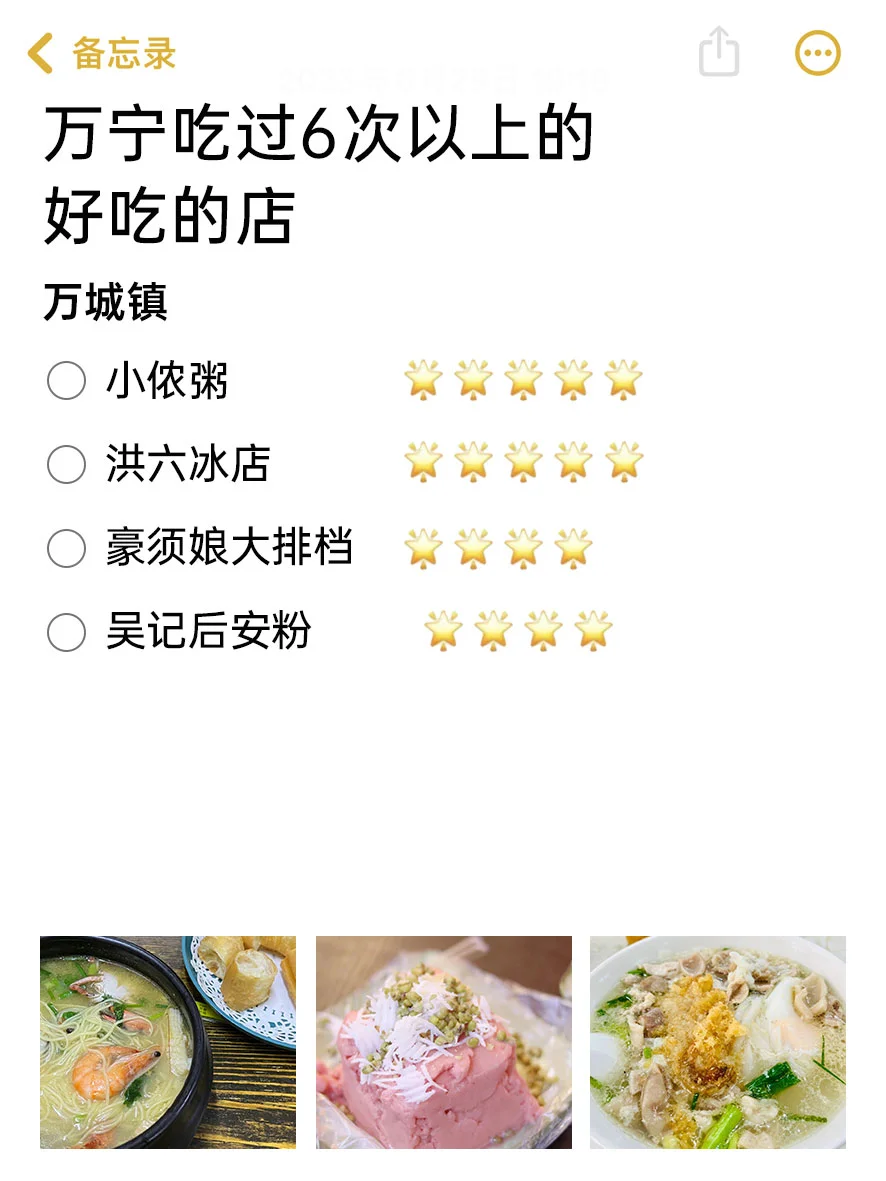View the pink dessert photo
Screen dimensions: 886x1181
coord(444,1042)
